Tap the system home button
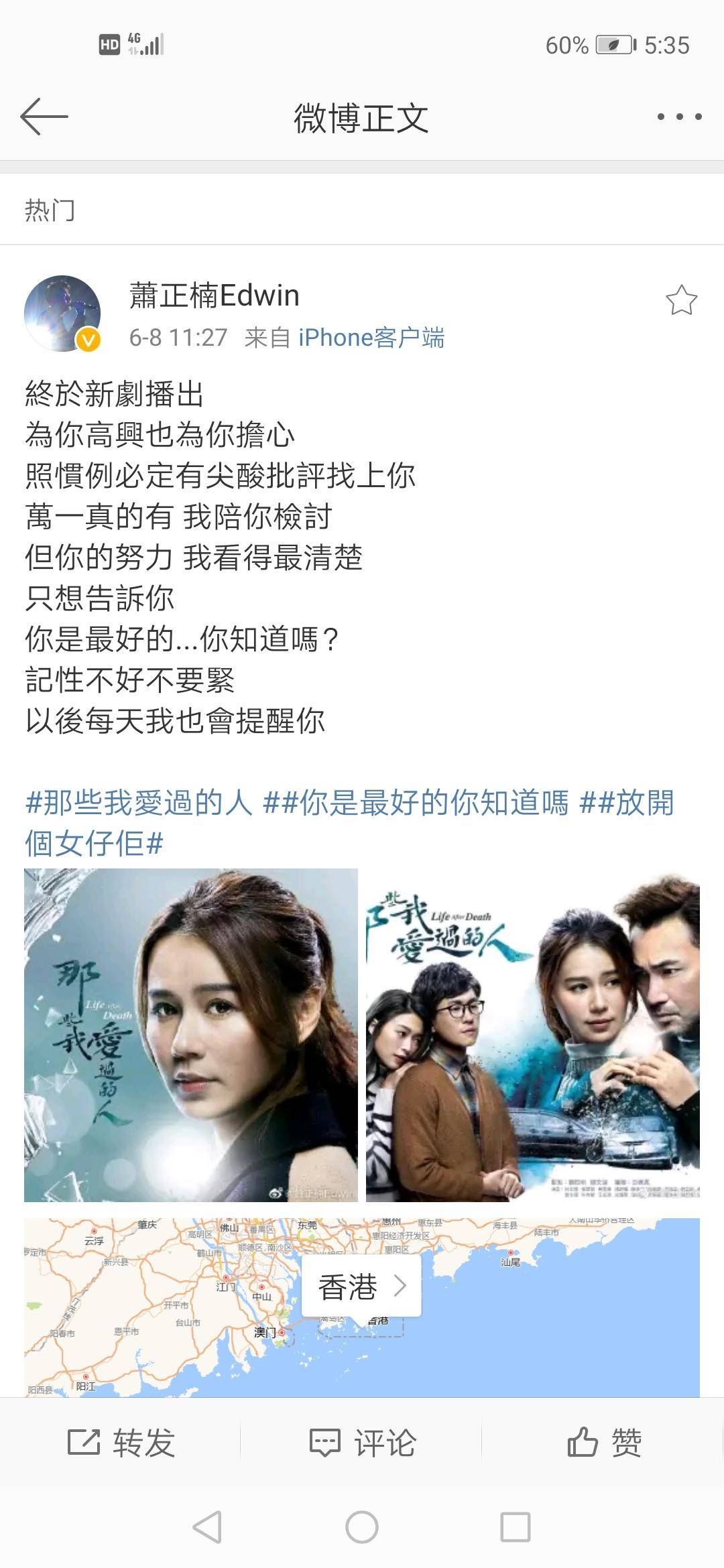 coord(362,1528)
